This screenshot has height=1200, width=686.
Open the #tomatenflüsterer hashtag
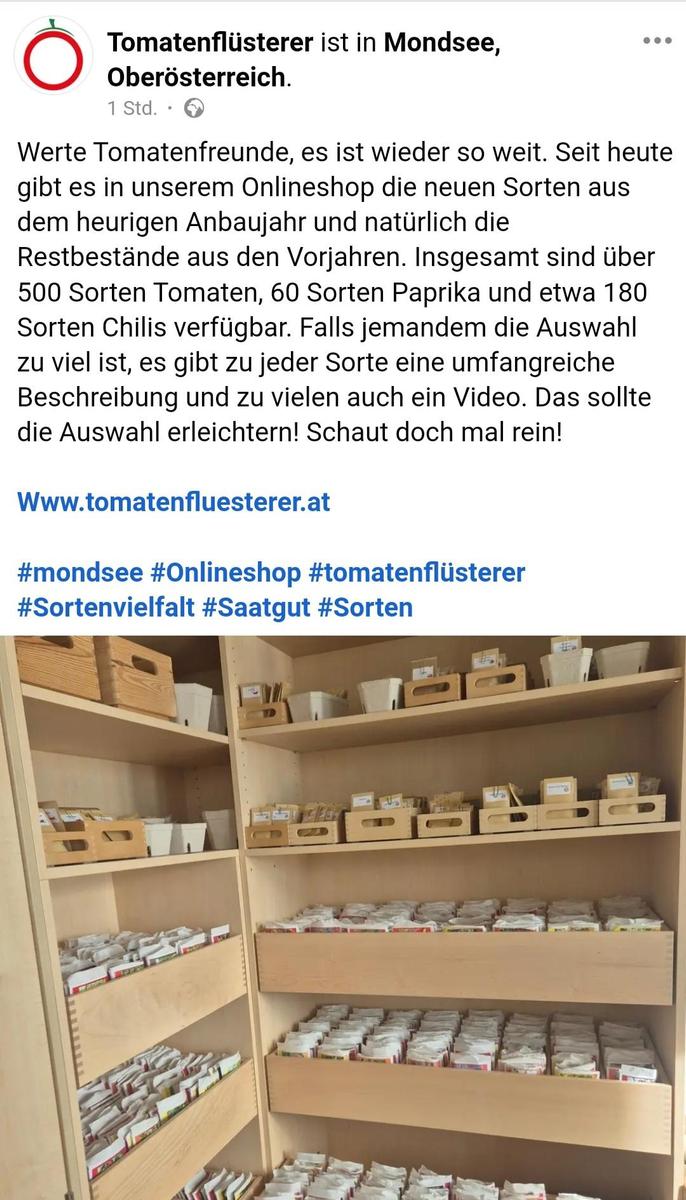416,573
